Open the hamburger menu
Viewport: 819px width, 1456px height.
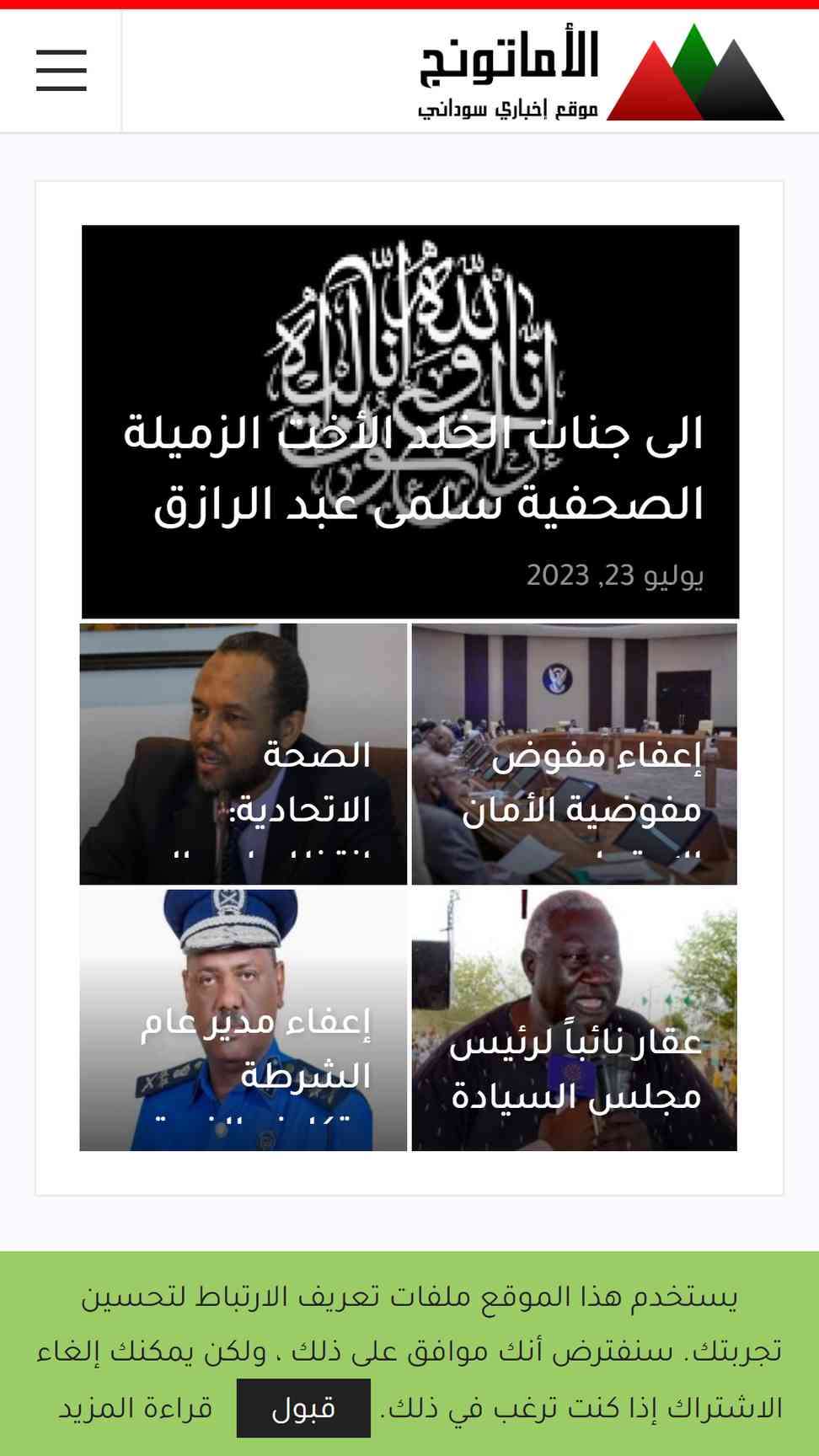[x=61, y=70]
